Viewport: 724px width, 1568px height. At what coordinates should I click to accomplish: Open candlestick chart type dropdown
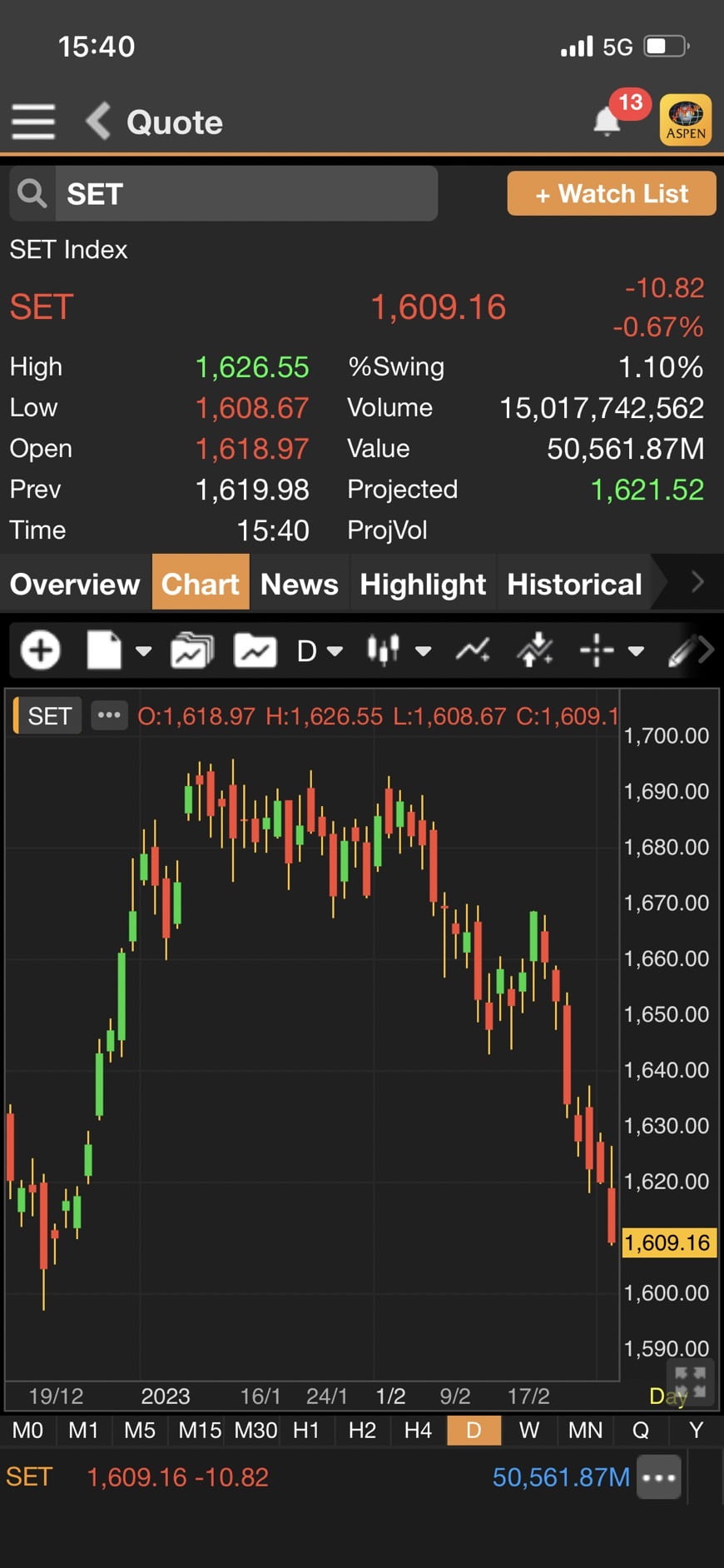399,650
